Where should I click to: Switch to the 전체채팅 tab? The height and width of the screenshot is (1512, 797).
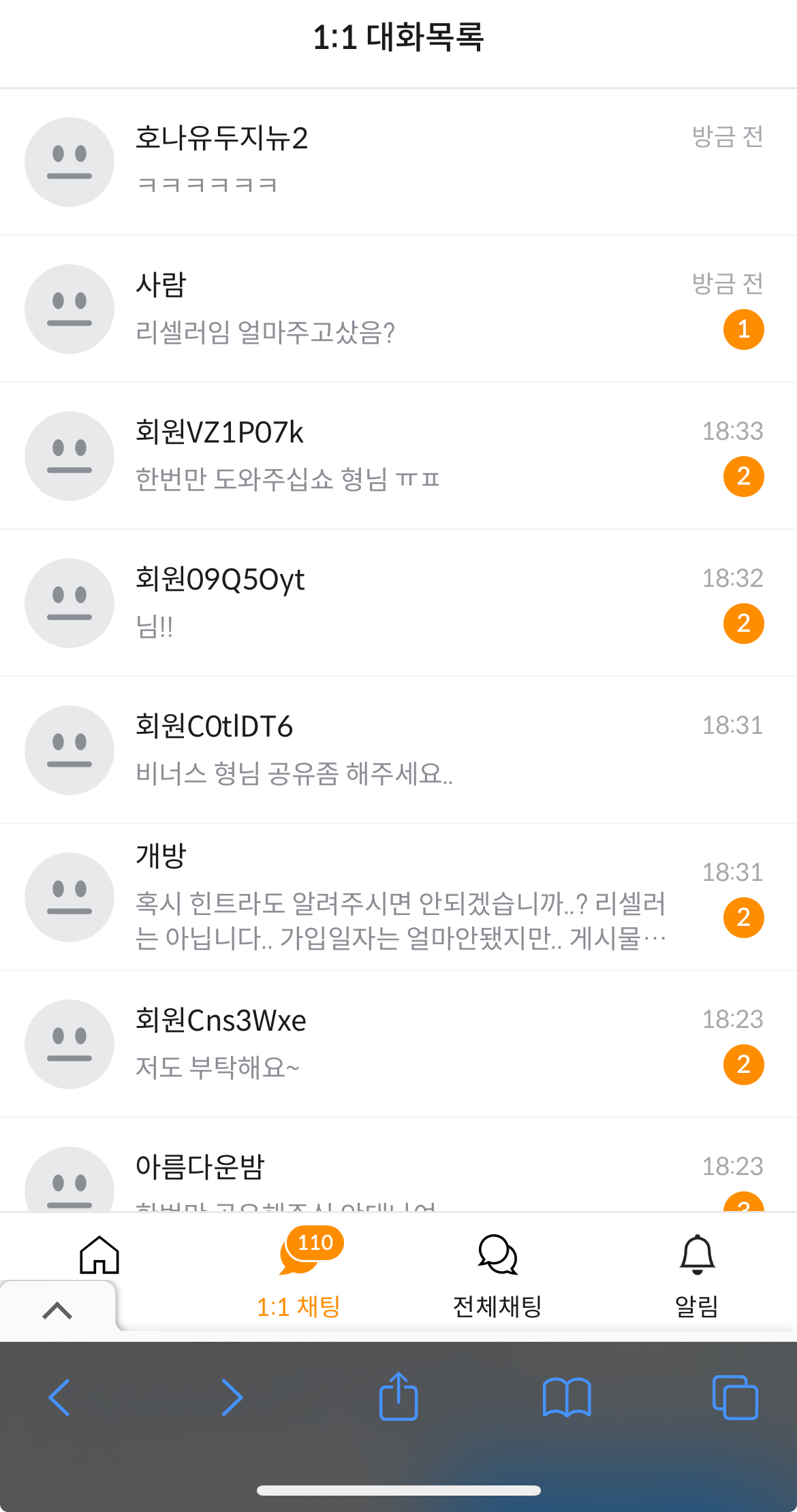point(497,1274)
